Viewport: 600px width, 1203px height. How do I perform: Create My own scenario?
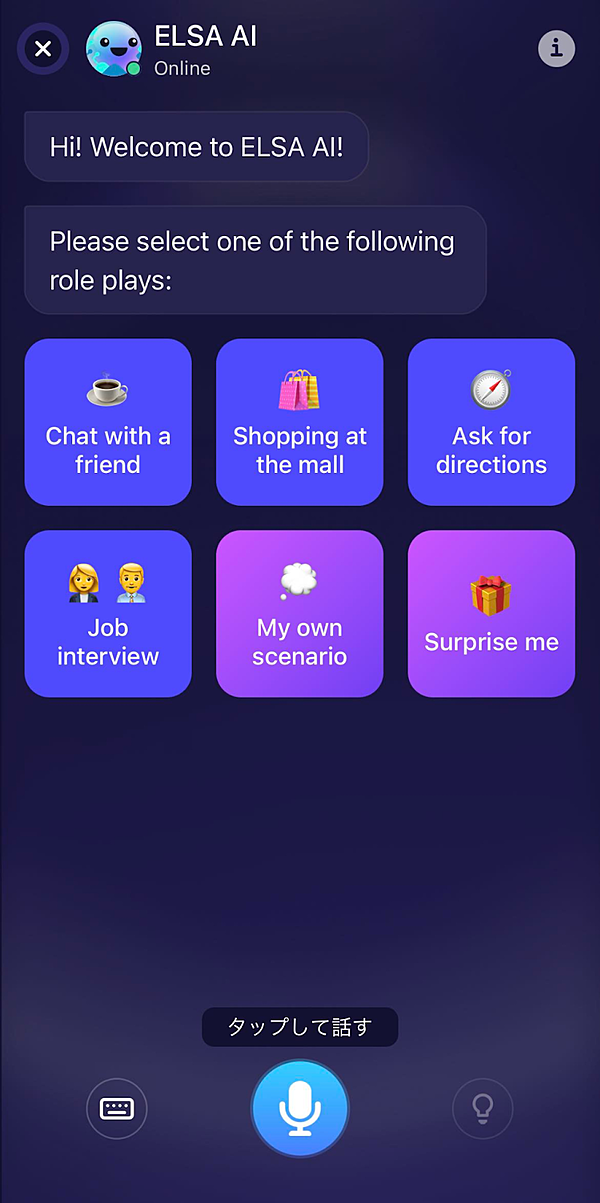click(x=300, y=613)
